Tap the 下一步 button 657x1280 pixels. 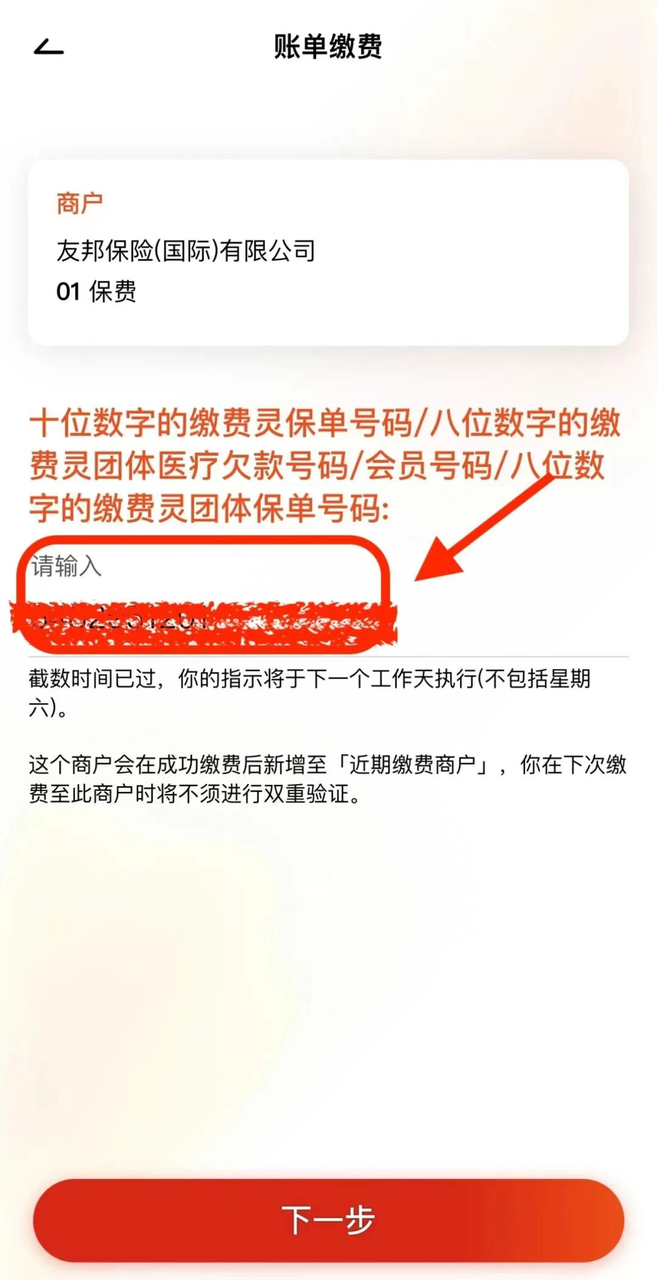coord(328,1220)
